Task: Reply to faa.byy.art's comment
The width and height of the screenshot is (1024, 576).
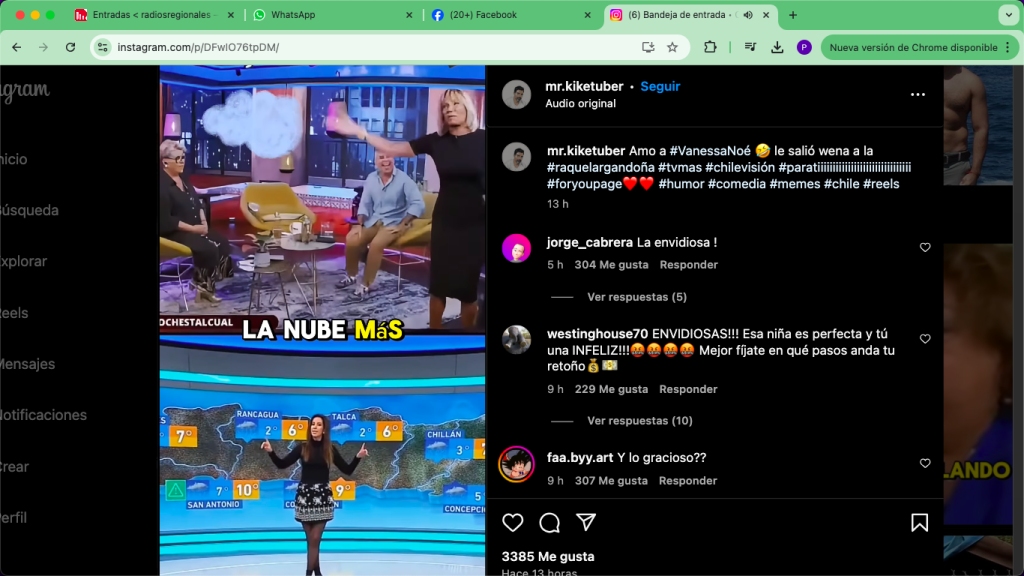Action: tap(688, 481)
